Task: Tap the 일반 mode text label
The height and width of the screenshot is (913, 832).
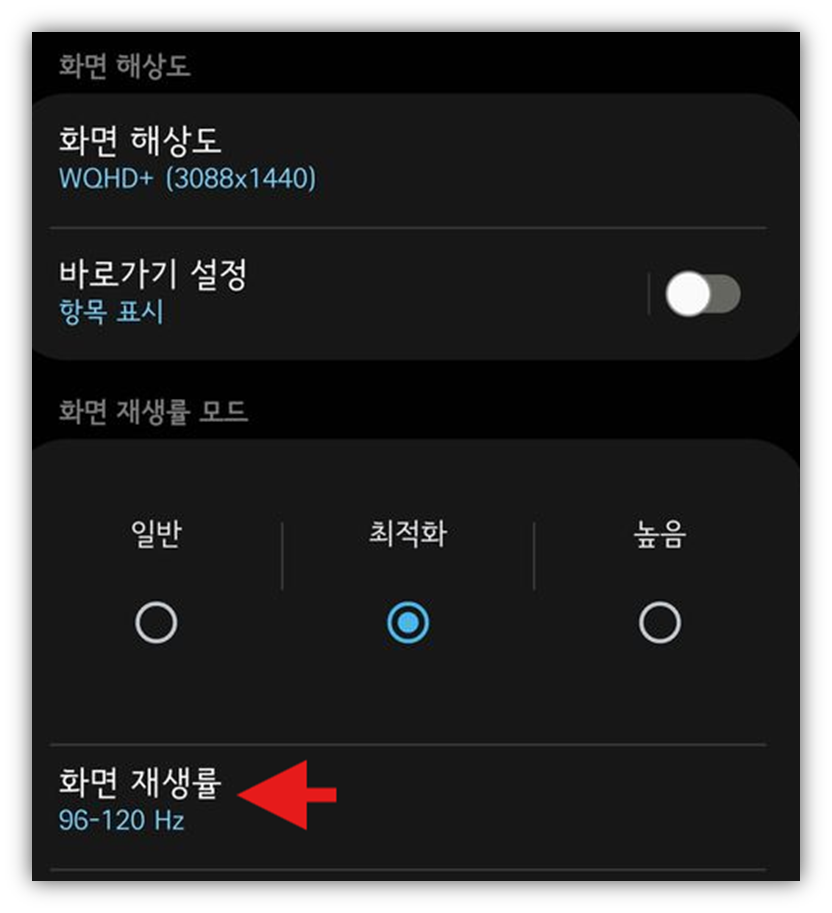Action: [x=155, y=535]
